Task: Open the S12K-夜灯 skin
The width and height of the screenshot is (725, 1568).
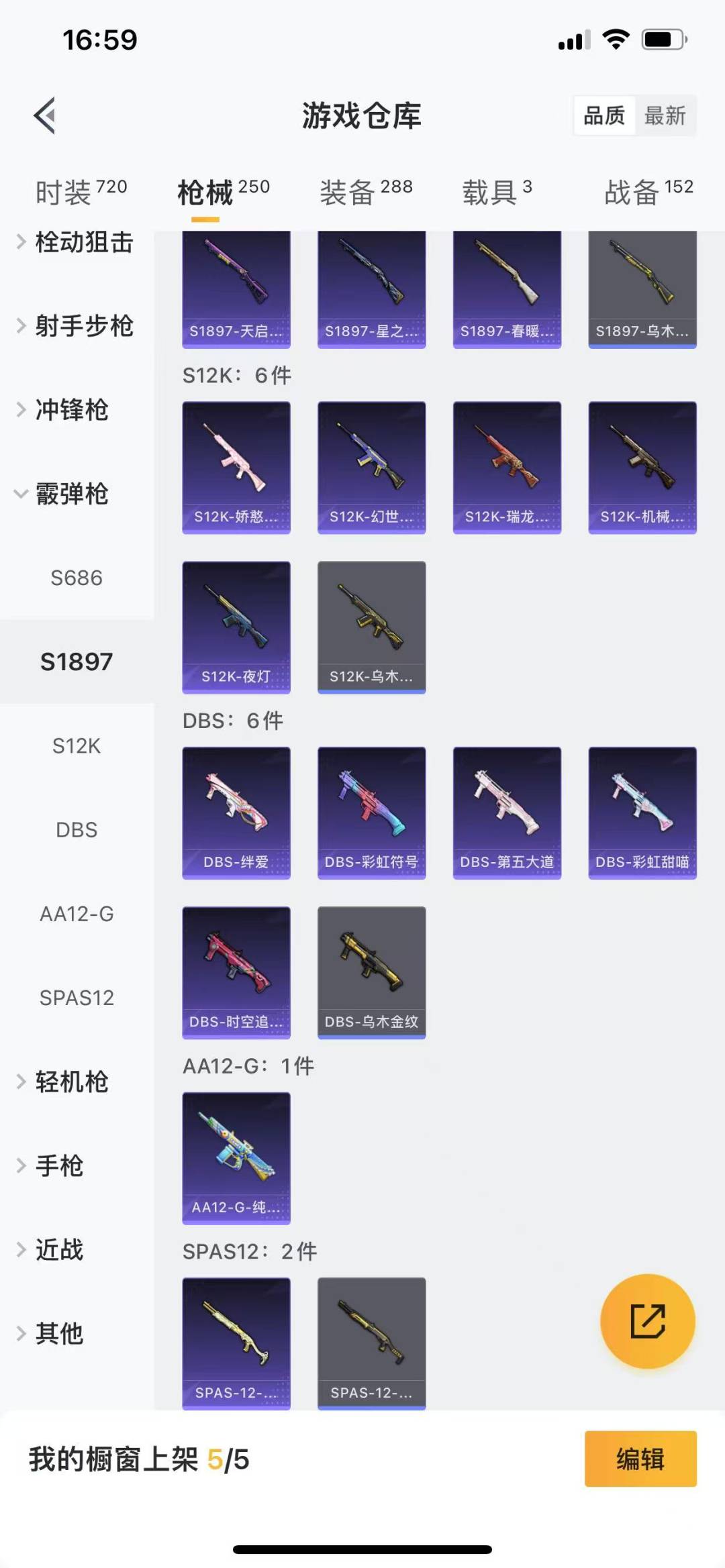Action: pyautogui.click(x=236, y=627)
